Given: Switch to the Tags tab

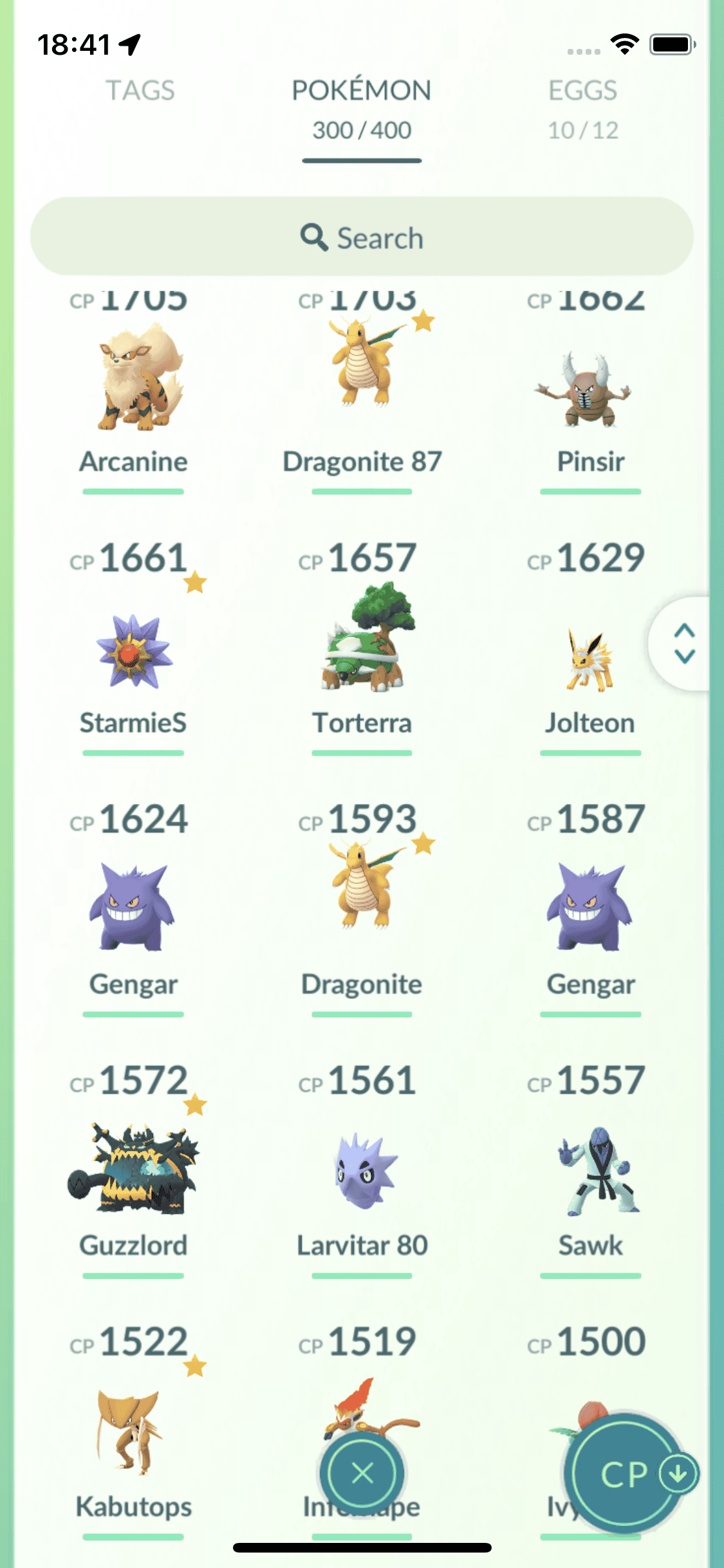Looking at the screenshot, I should (140, 91).
